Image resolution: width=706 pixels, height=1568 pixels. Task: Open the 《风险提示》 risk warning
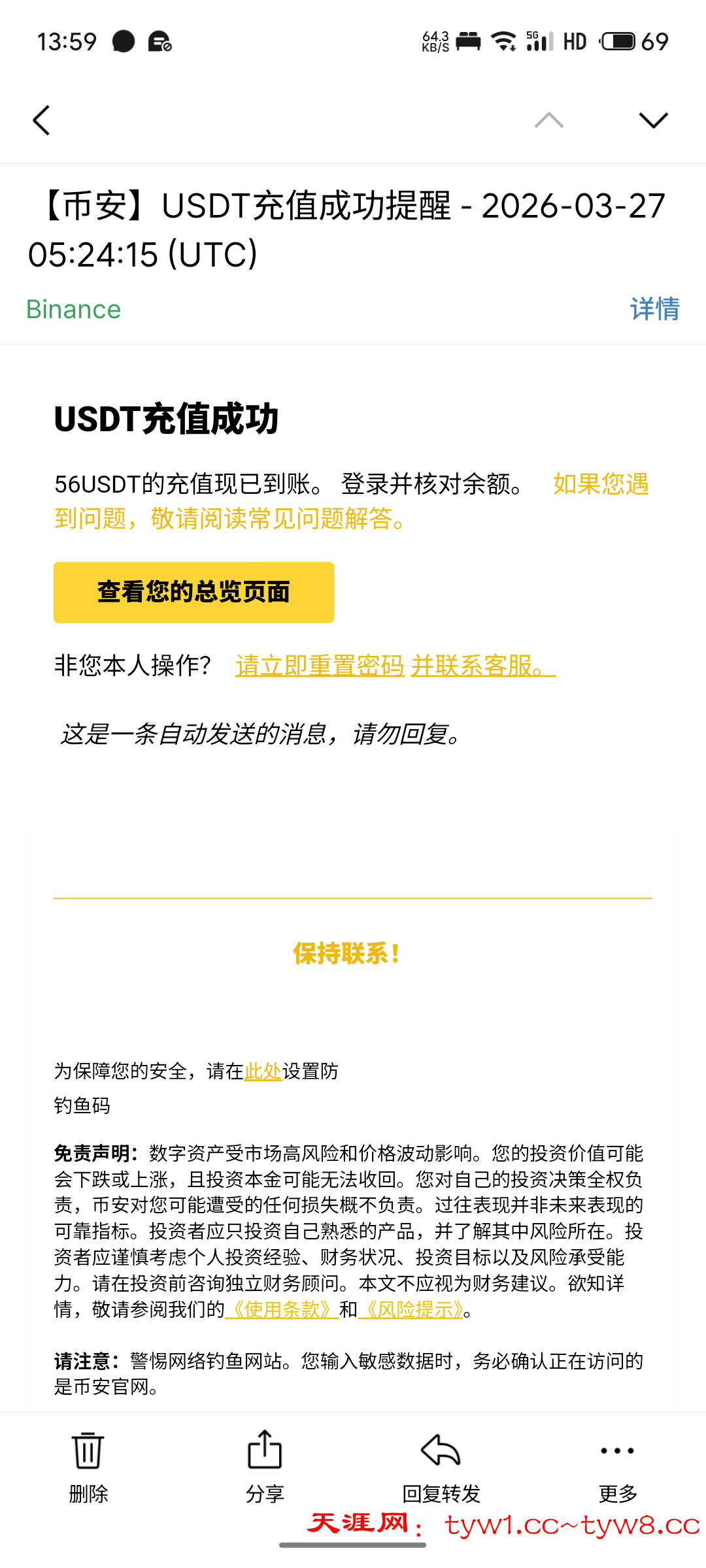412,1309
